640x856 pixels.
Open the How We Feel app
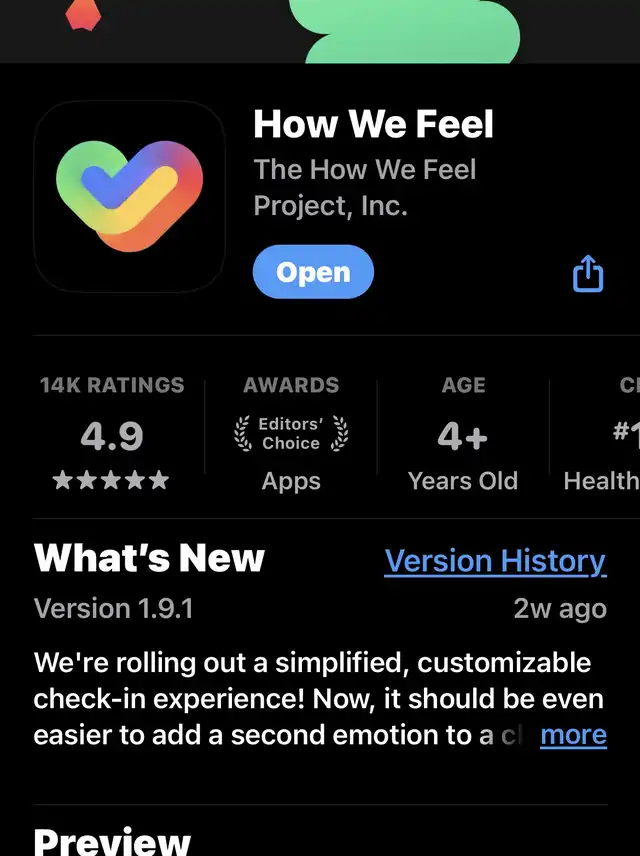coord(313,273)
